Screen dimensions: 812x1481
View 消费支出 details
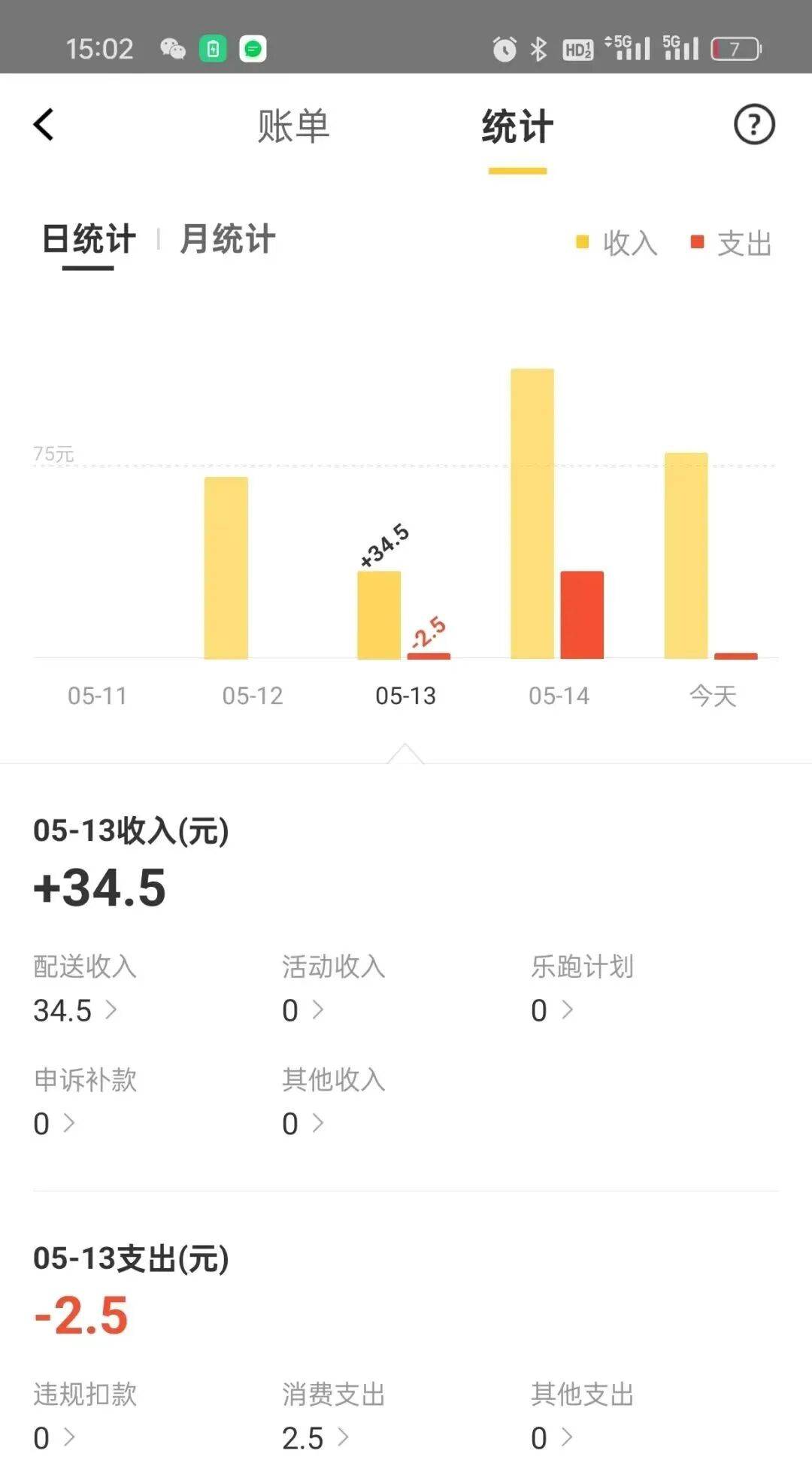(315, 1438)
